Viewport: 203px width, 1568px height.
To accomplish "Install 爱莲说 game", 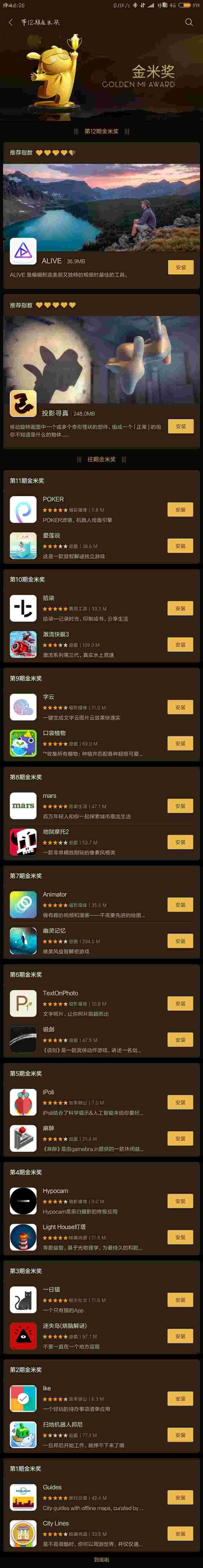I will (180, 546).
